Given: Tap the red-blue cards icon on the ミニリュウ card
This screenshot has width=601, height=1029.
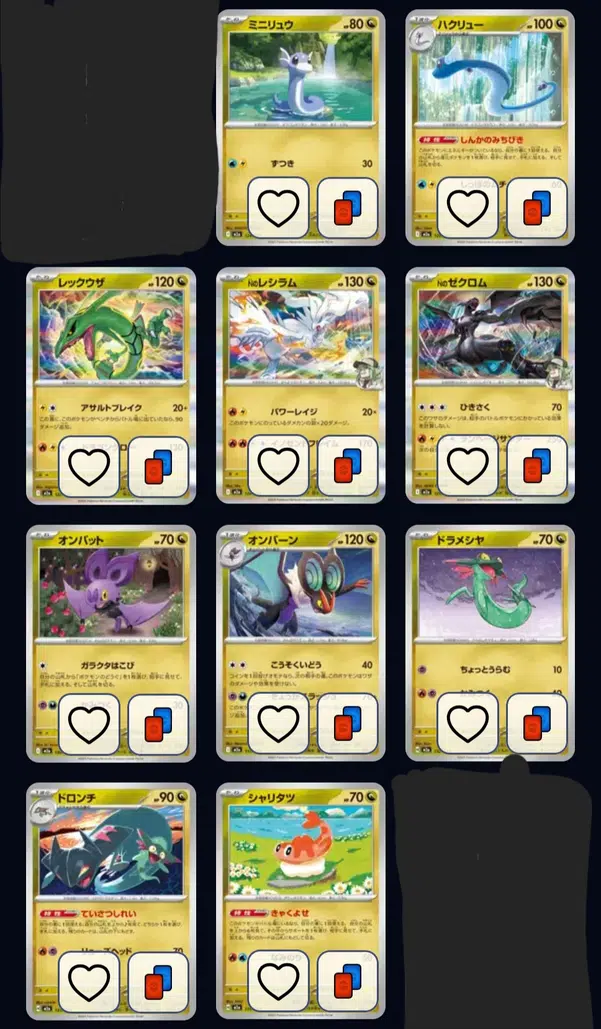Looking at the screenshot, I should point(348,208).
